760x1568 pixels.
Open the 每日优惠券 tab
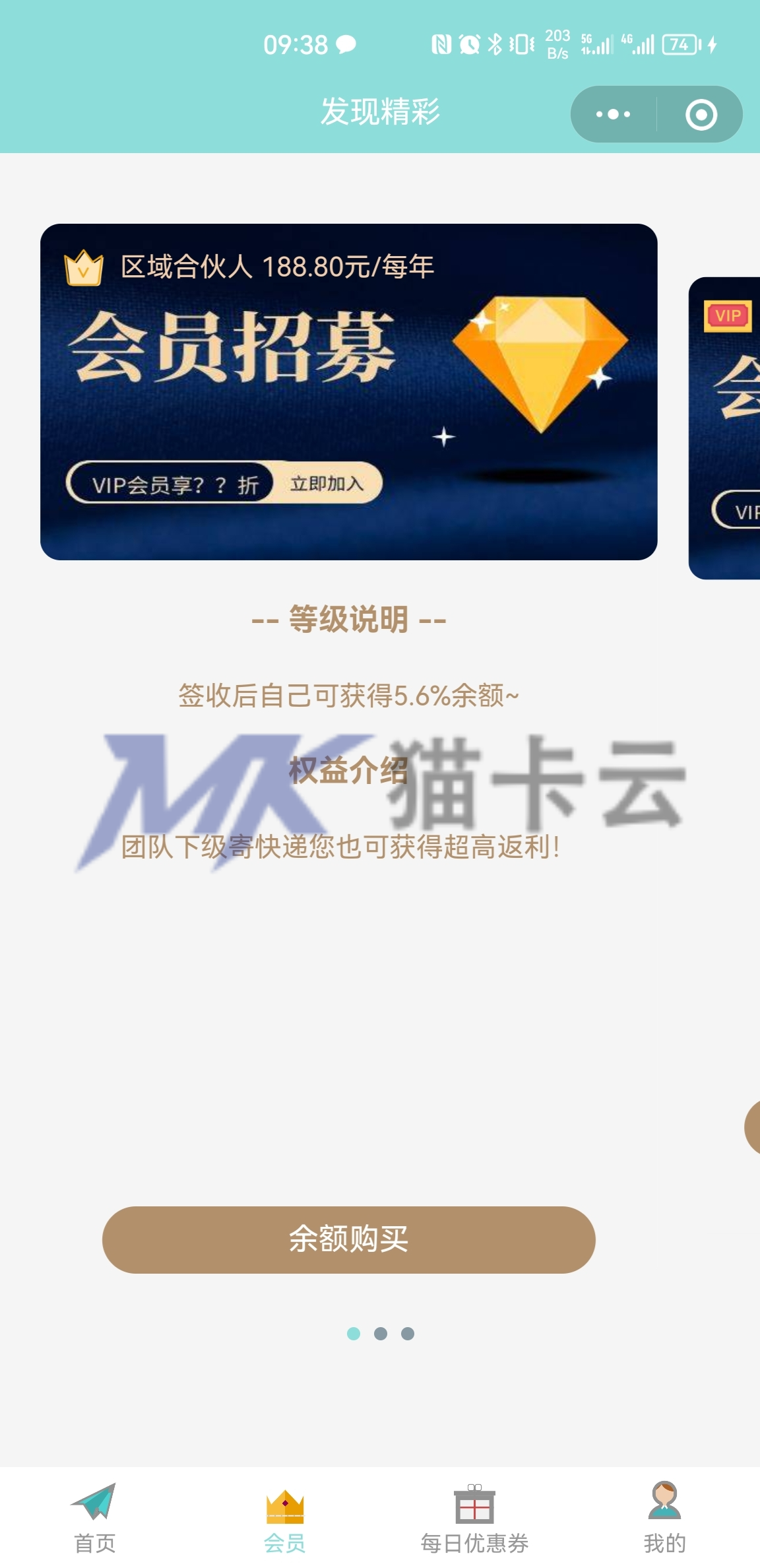click(x=474, y=1517)
